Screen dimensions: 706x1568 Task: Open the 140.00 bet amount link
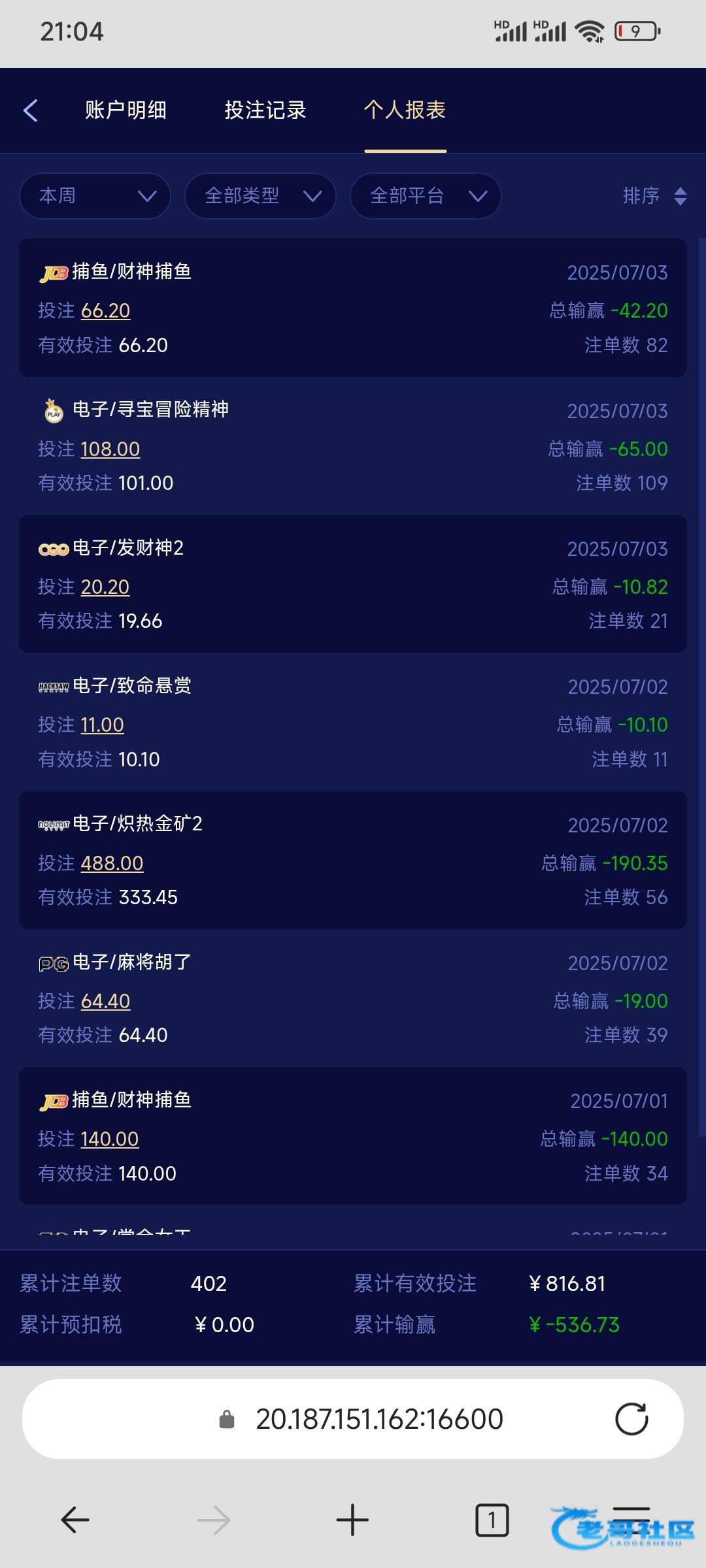coord(110,1139)
